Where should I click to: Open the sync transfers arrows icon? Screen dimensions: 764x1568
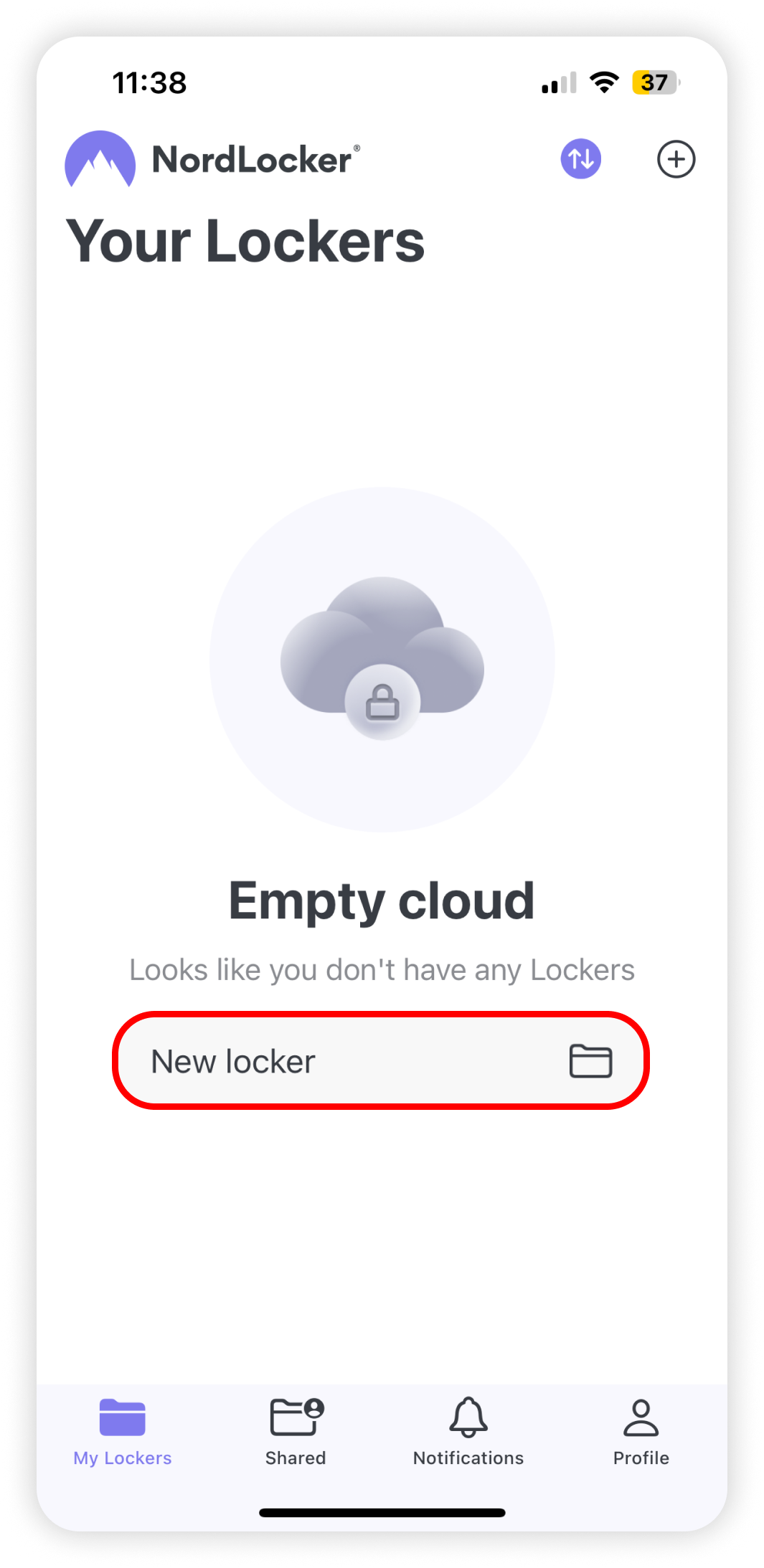point(580,158)
